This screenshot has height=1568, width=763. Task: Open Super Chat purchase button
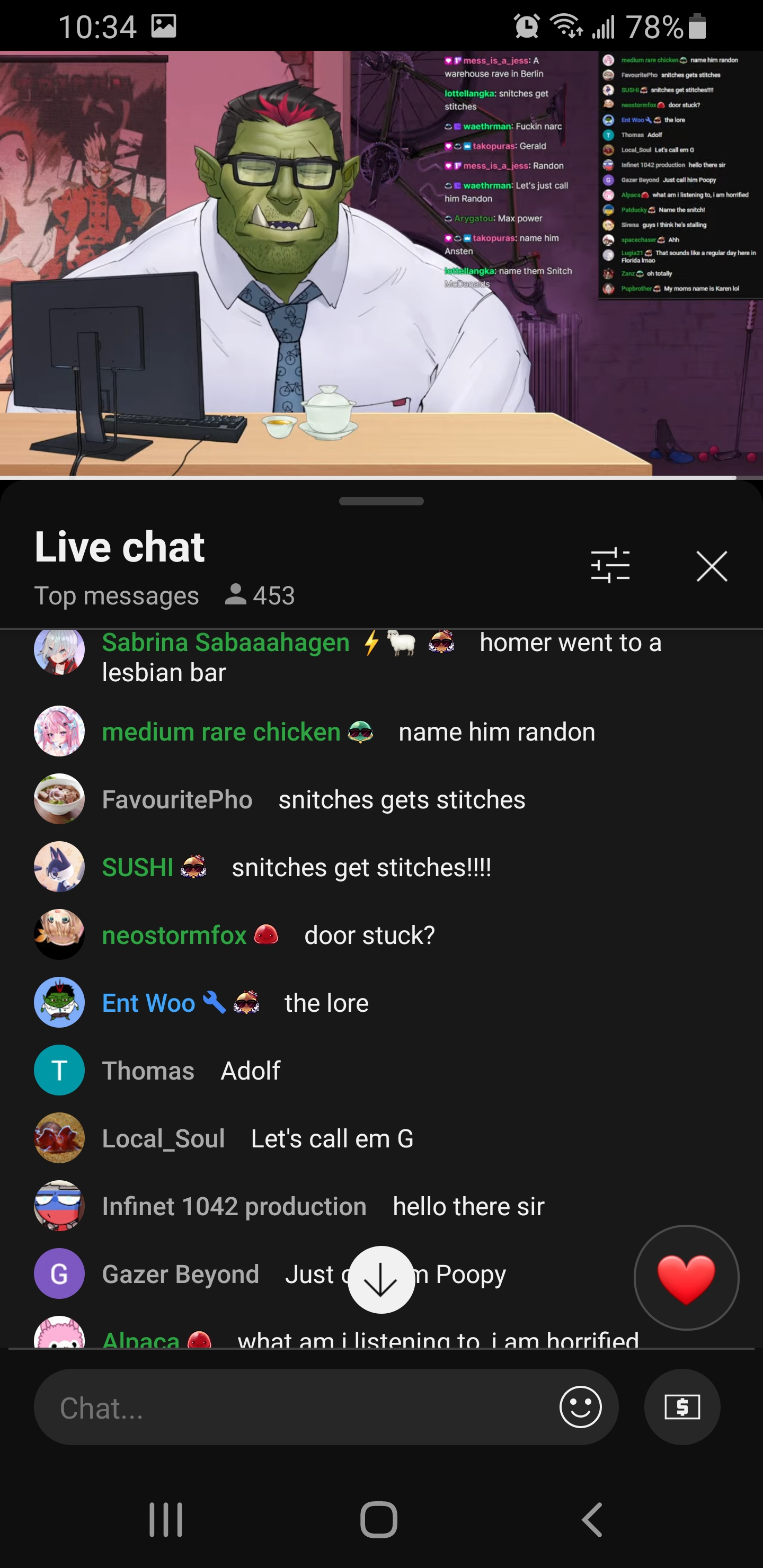[682, 1407]
